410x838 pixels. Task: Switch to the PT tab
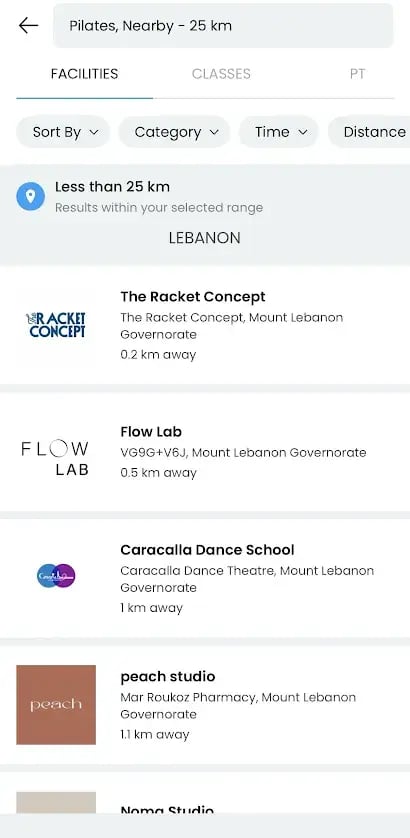(x=357, y=74)
